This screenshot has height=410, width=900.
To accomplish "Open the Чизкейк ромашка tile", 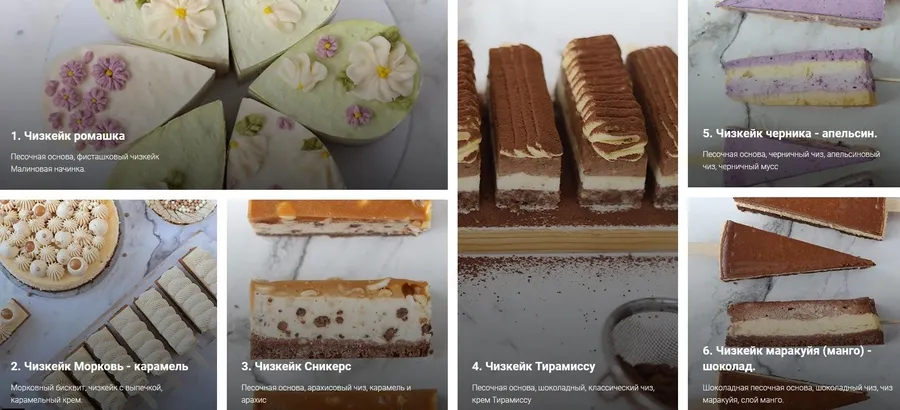I will tap(223, 95).
